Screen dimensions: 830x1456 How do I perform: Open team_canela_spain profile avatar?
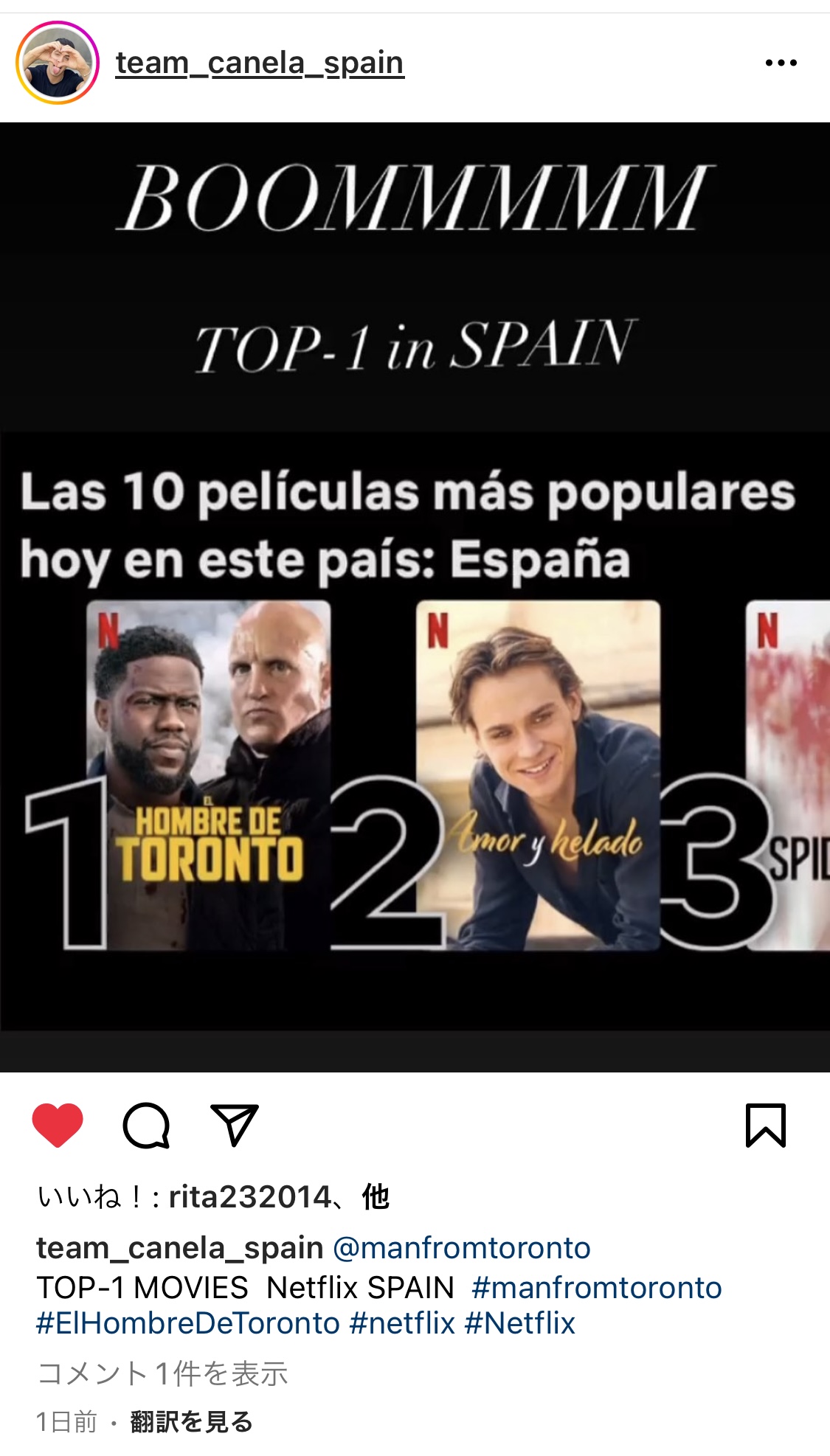pos(58,63)
